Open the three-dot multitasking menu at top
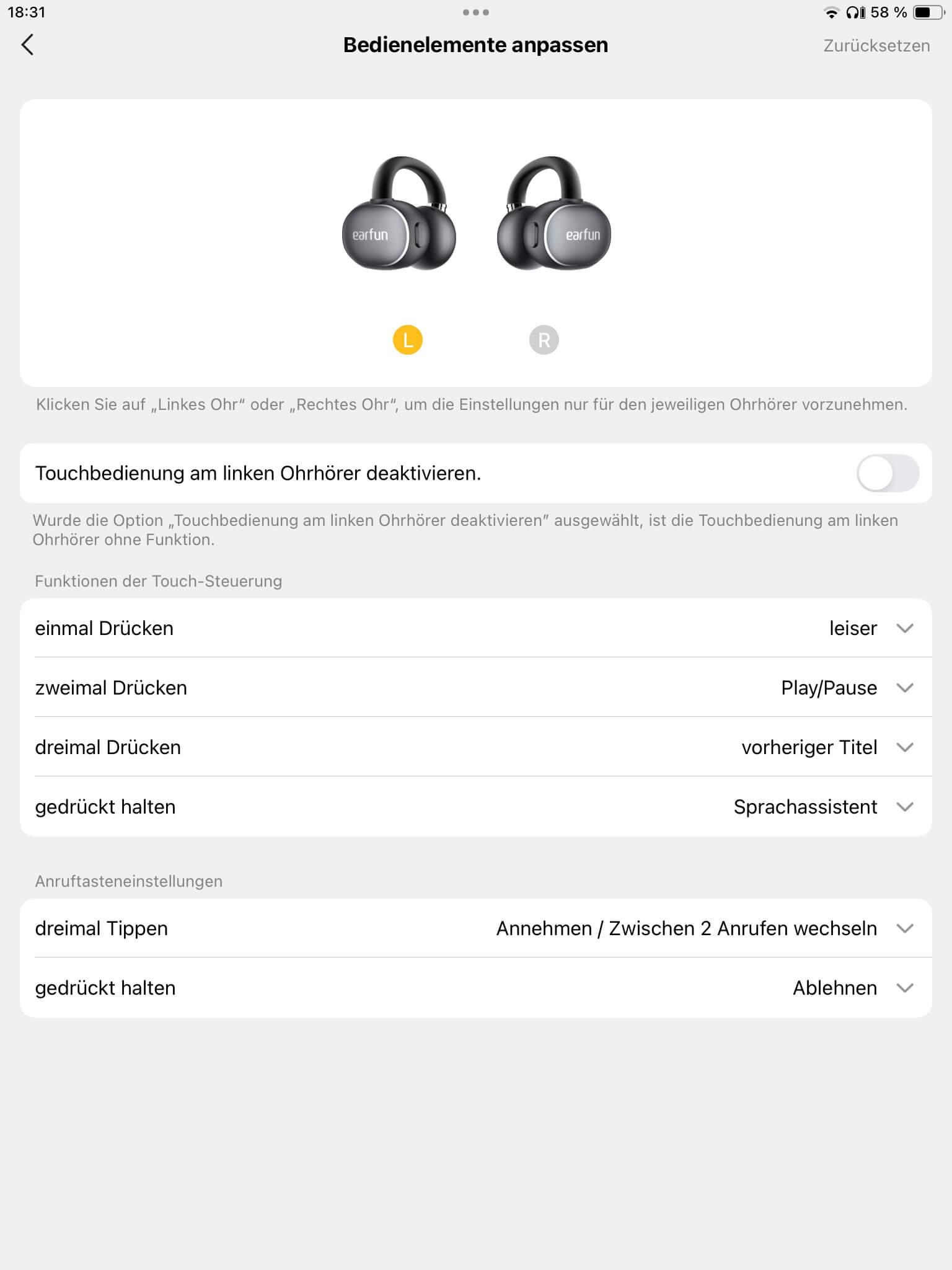 point(475,12)
